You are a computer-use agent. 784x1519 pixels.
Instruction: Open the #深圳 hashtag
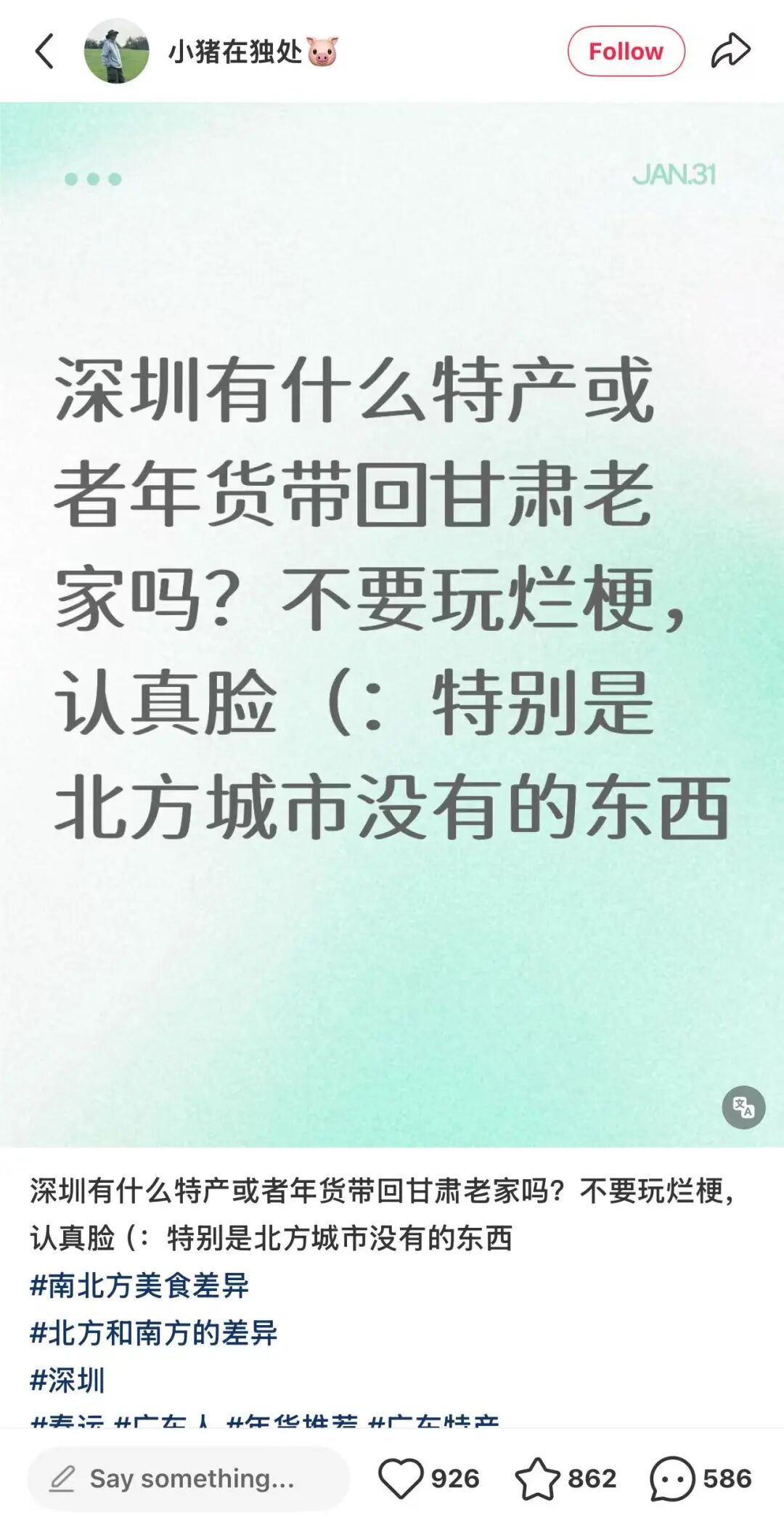(68, 1380)
